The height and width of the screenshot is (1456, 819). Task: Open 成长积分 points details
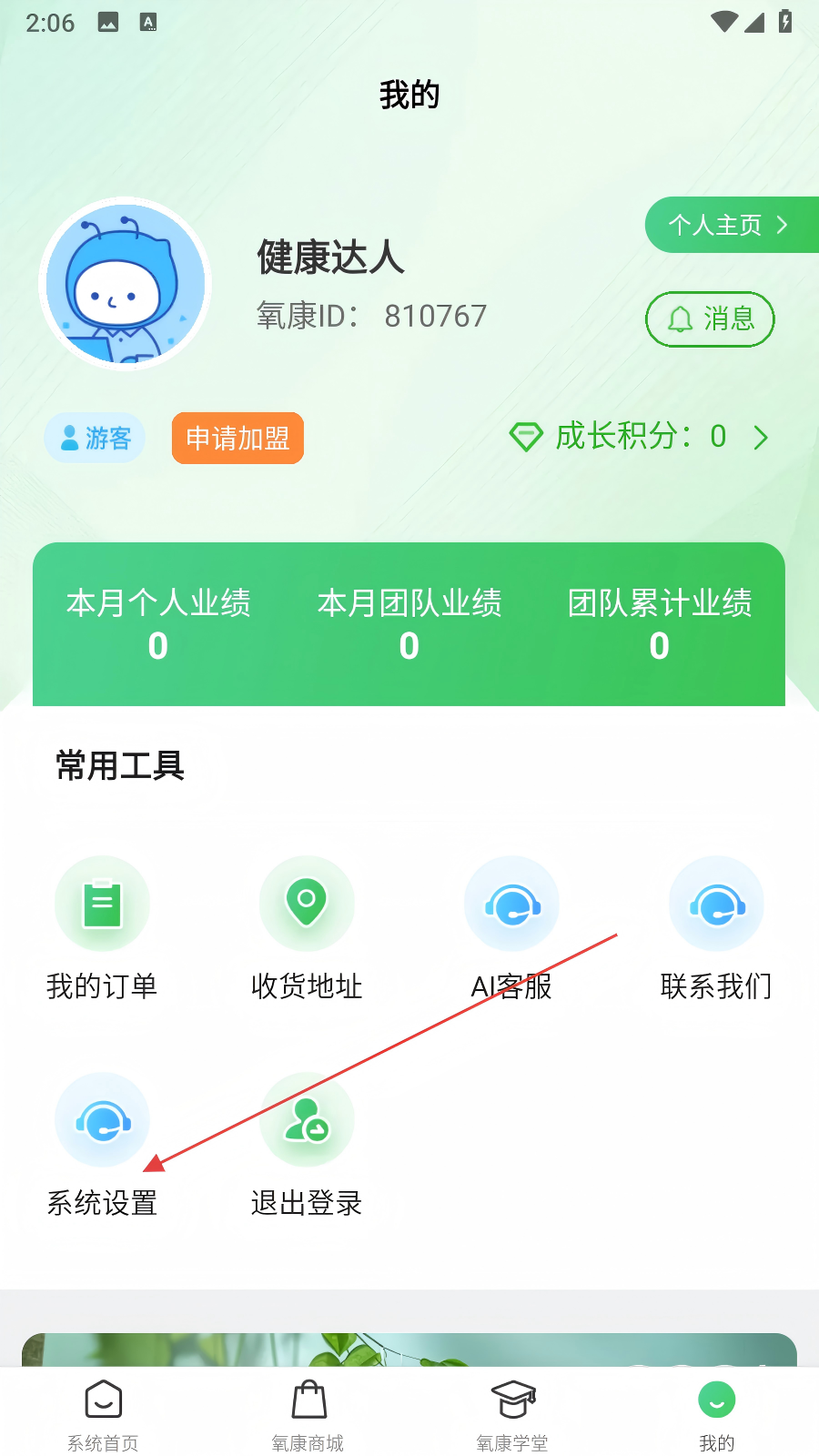[x=641, y=437]
